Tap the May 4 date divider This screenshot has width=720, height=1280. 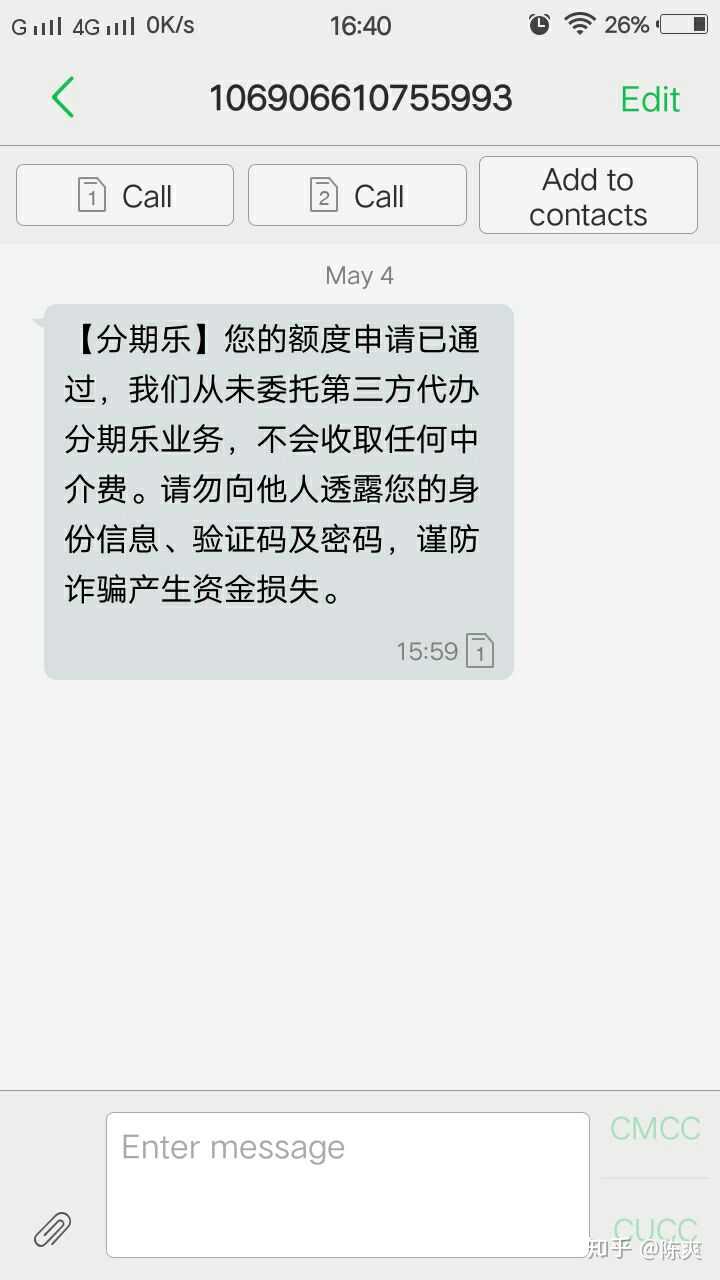358,275
